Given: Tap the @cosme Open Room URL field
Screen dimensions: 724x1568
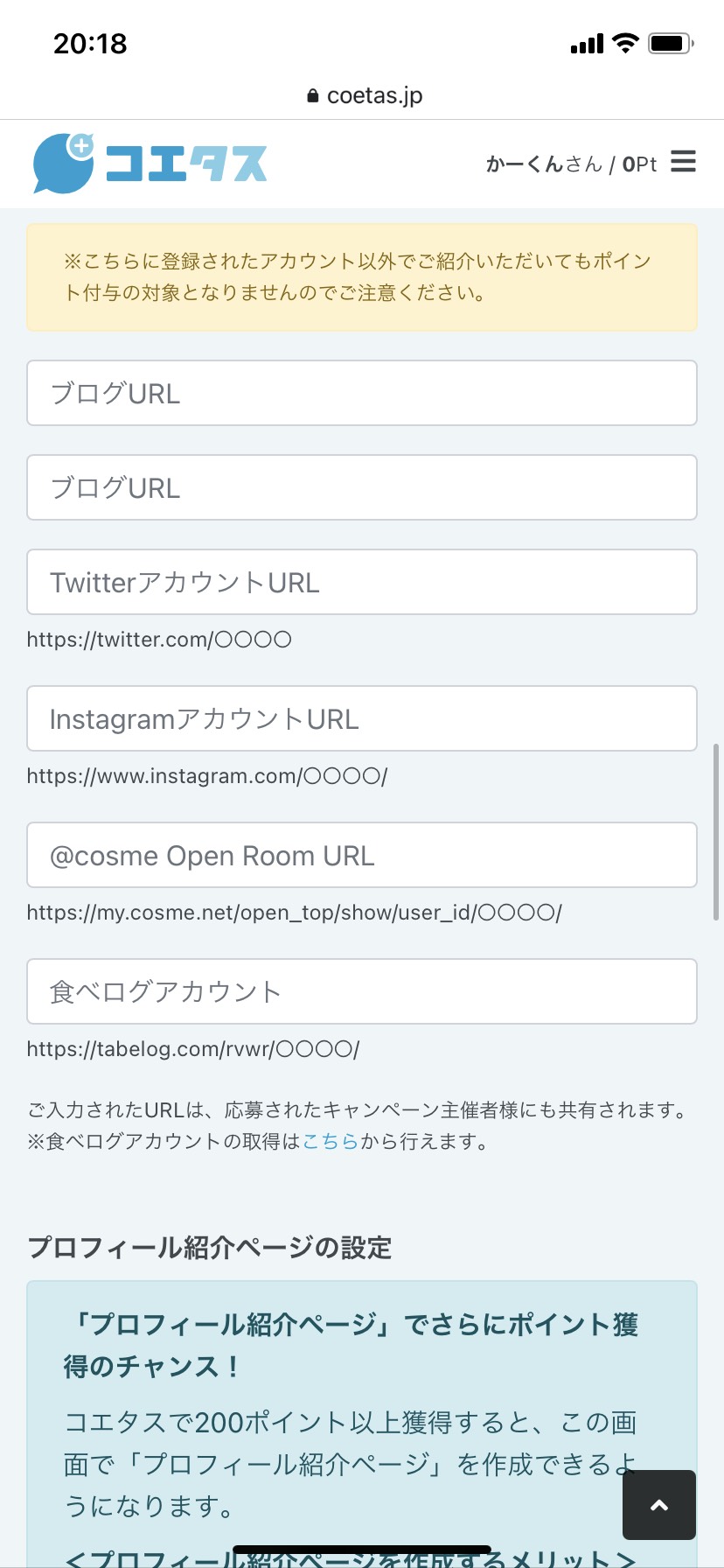Looking at the screenshot, I should coord(362,855).
